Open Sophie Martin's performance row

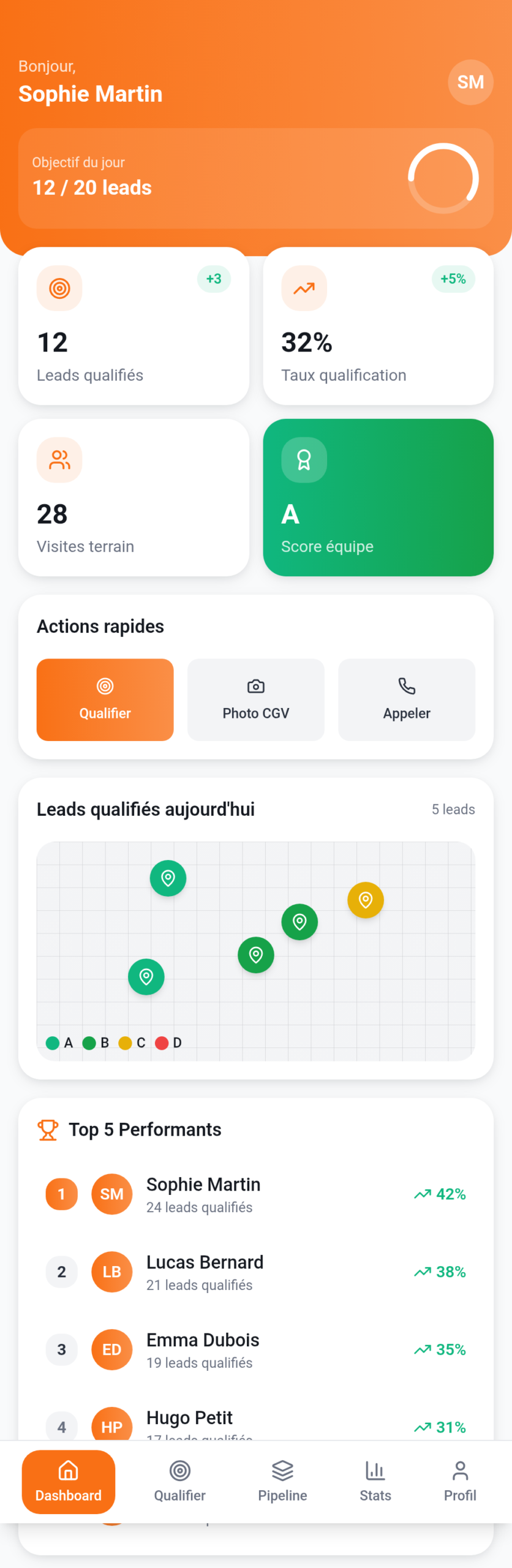(x=255, y=1194)
